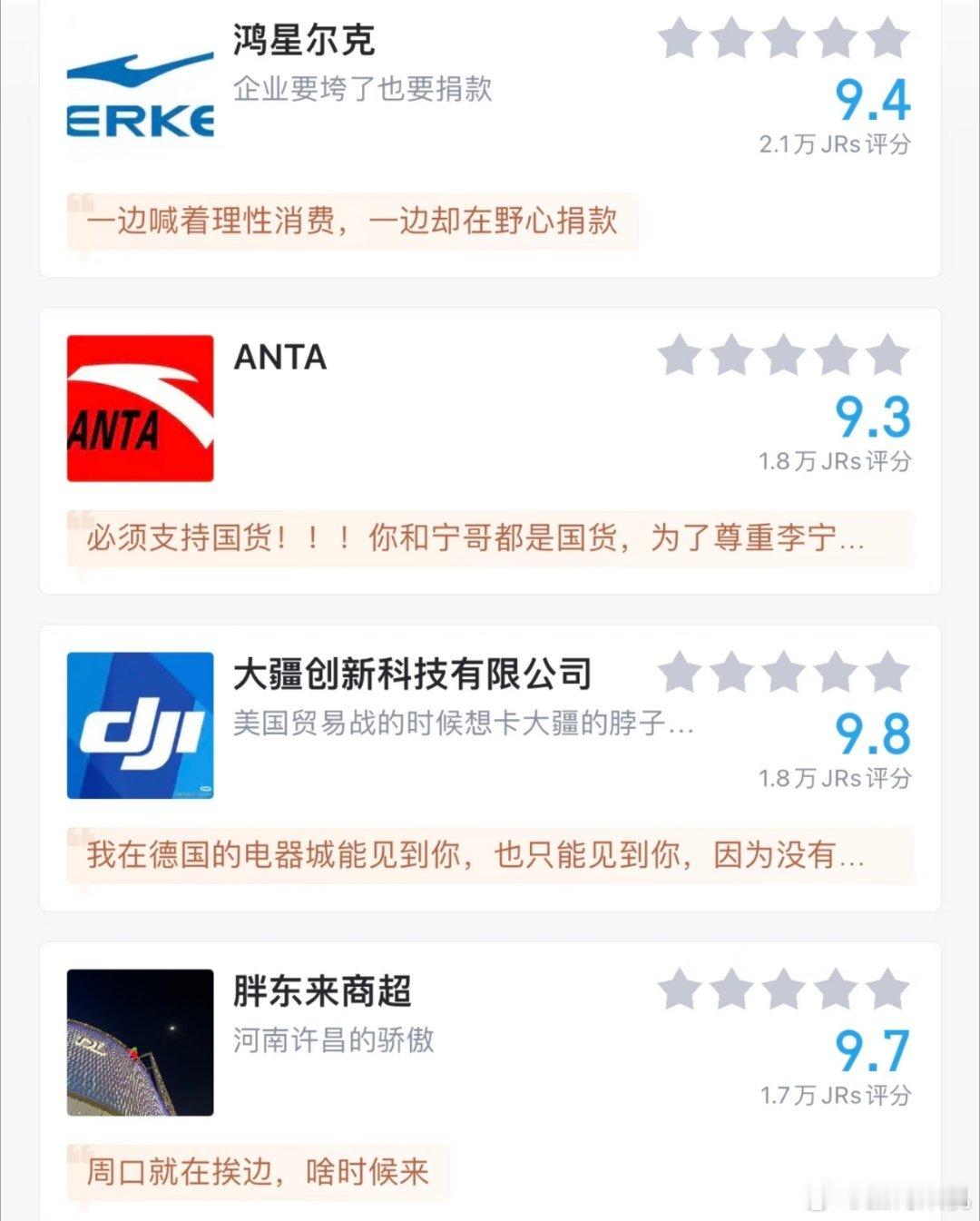This screenshot has width=980, height=1221.
Task: View the top comment under 鸿星尔克
Action: point(352,221)
